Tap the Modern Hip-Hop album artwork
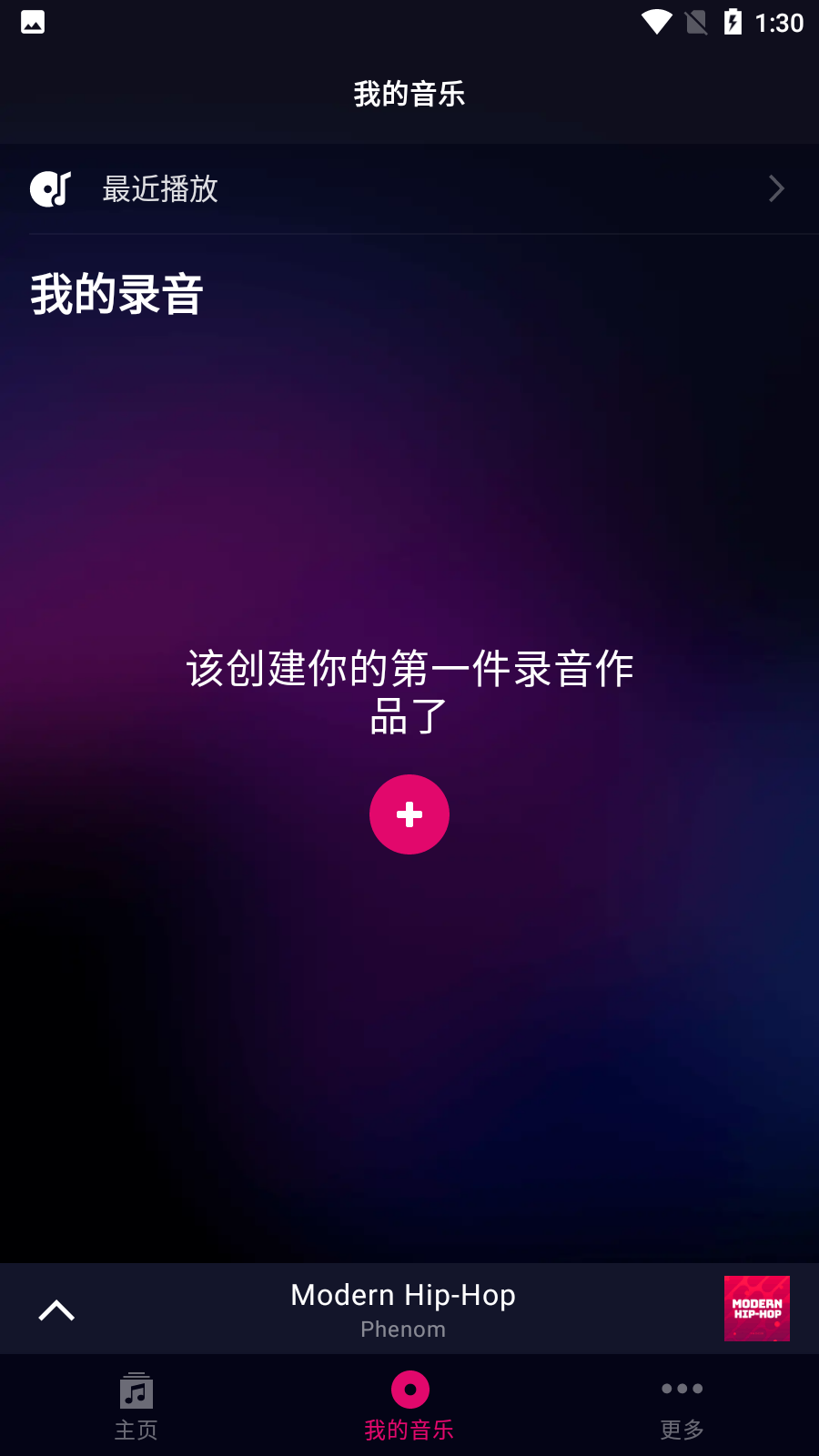Screen dimensions: 819x1456 (756, 1309)
